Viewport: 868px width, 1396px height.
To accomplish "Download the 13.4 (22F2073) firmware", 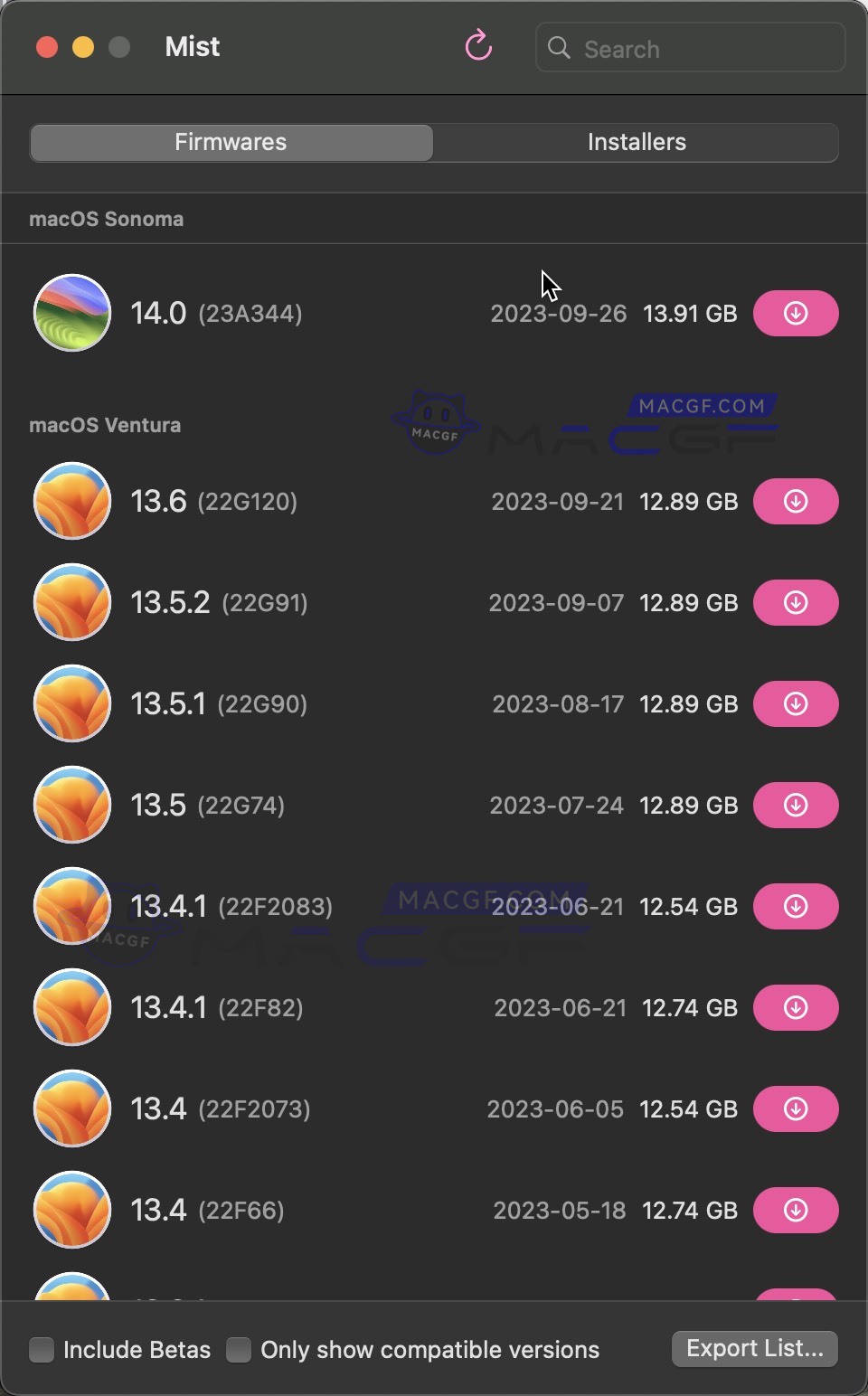I will pos(796,1108).
